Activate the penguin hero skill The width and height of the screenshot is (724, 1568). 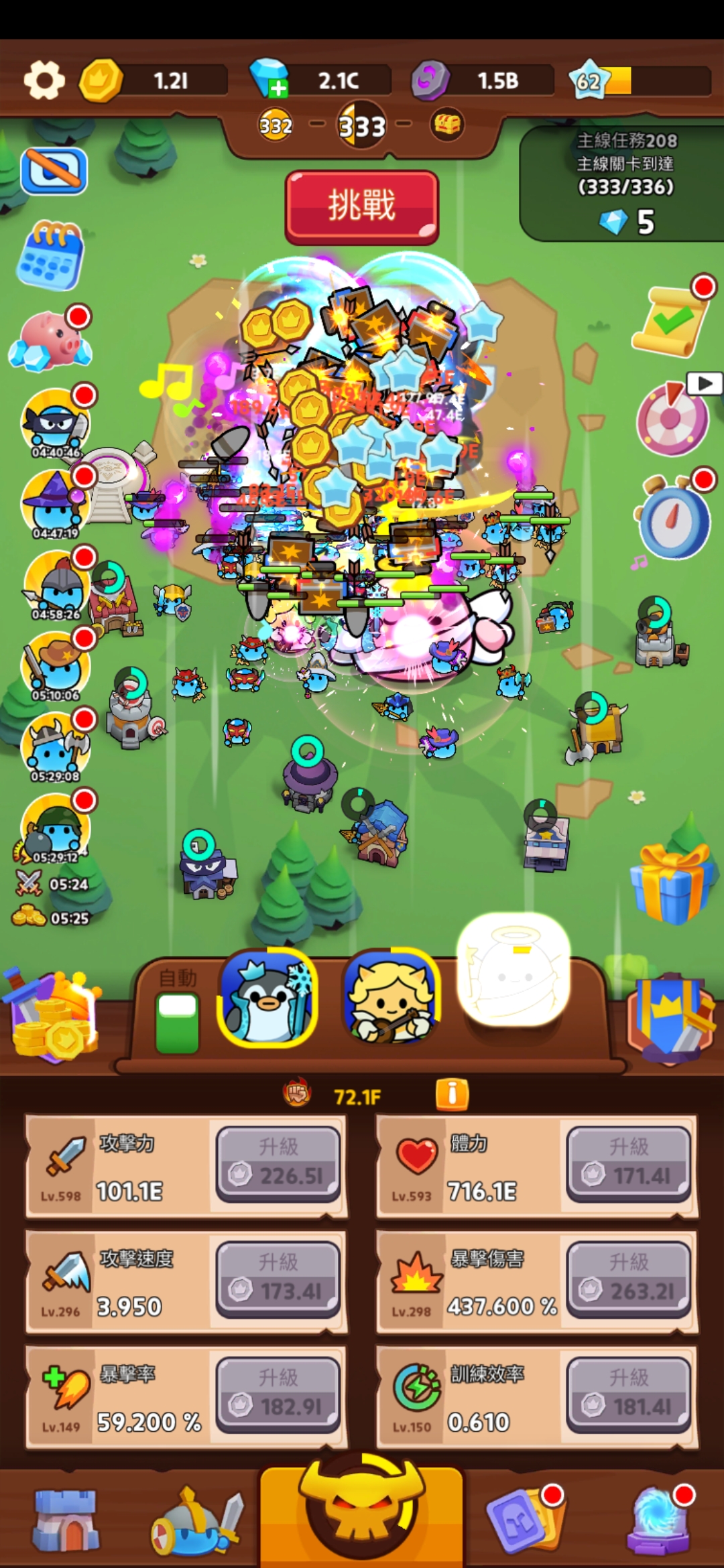click(268, 998)
